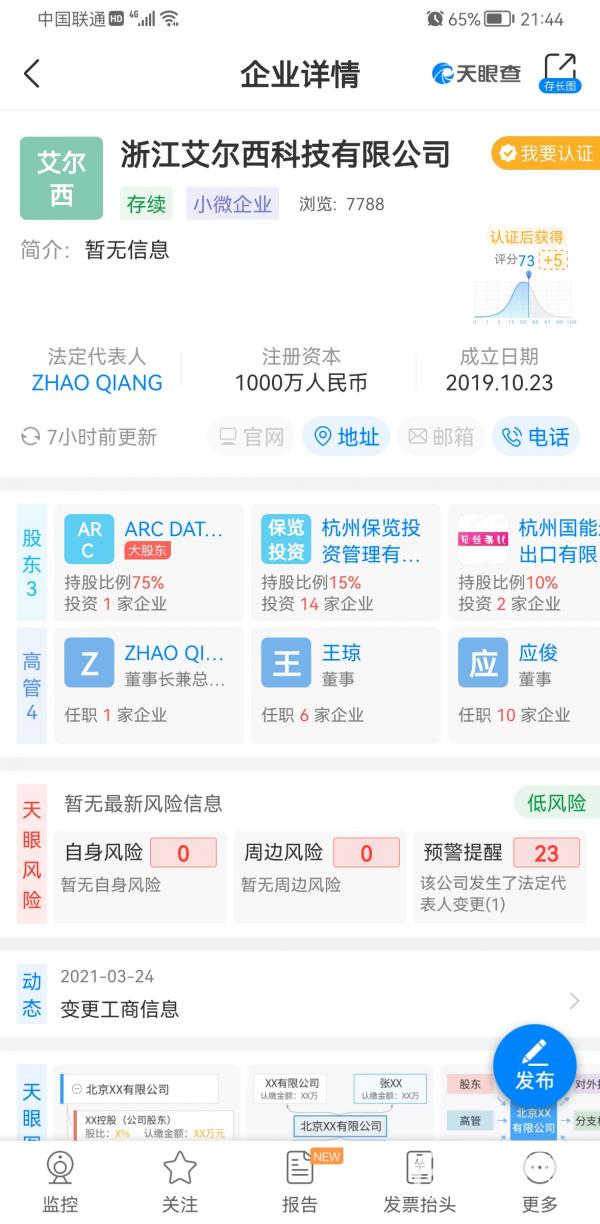View 周边风险 details
The height and width of the screenshot is (1224, 600).
point(320,869)
